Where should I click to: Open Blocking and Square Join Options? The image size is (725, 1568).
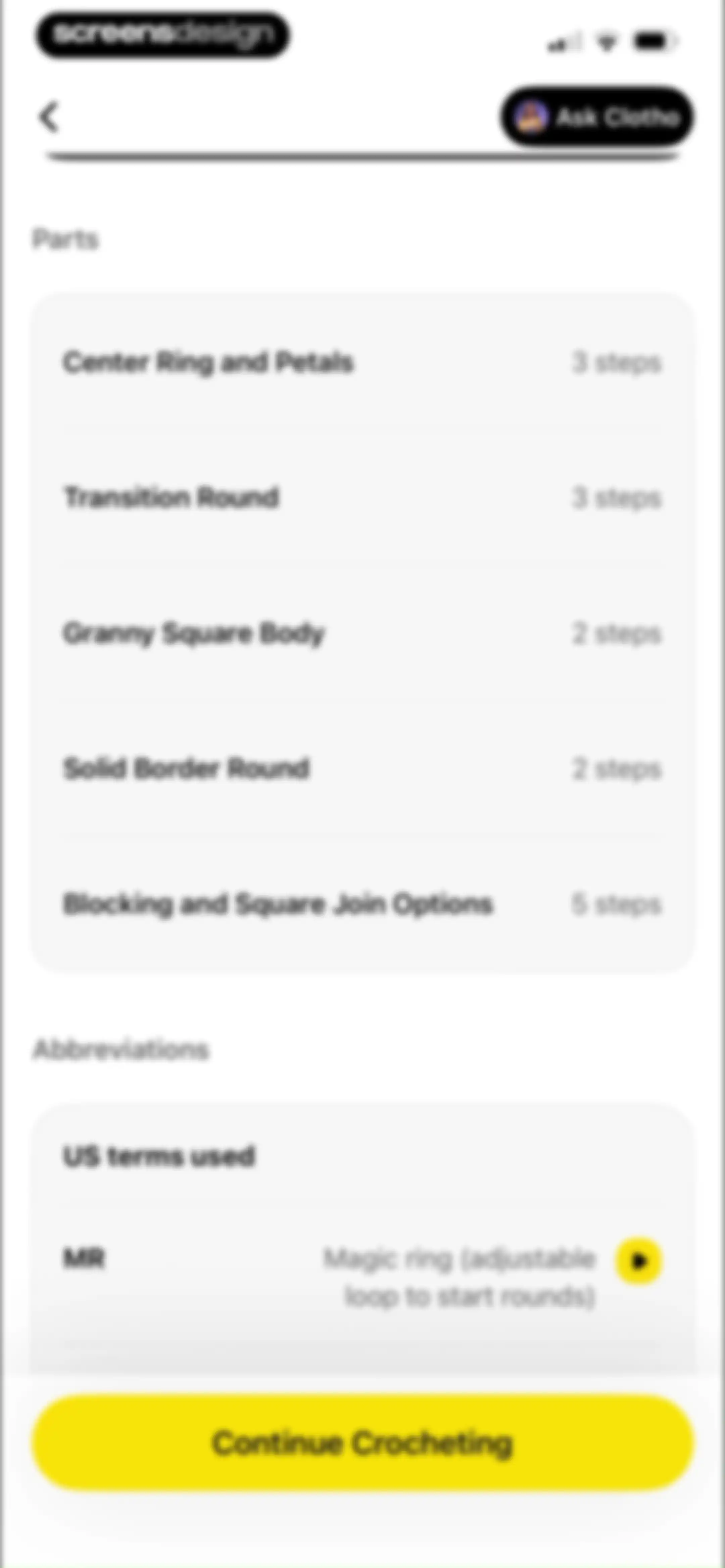point(362,904)
